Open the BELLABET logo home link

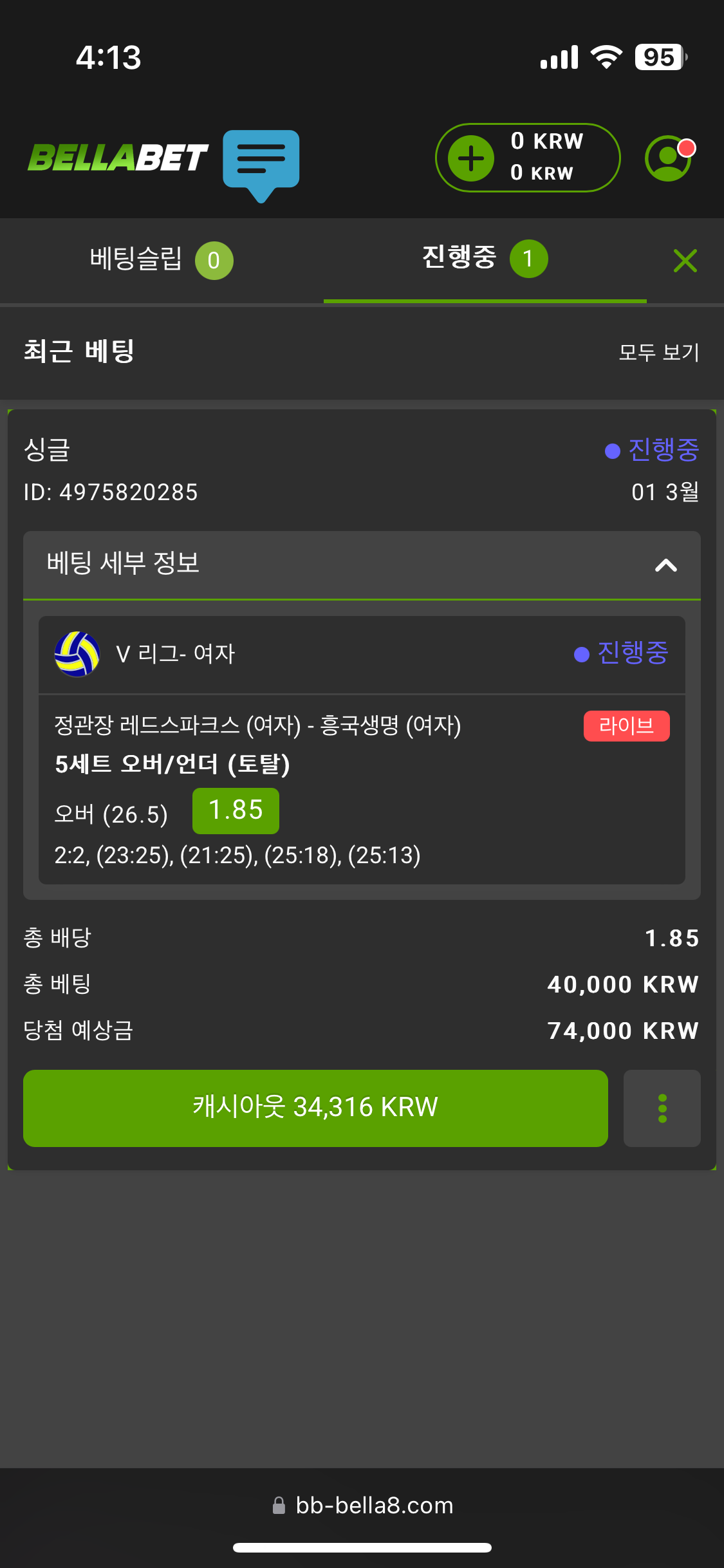(x=118, y=158)
